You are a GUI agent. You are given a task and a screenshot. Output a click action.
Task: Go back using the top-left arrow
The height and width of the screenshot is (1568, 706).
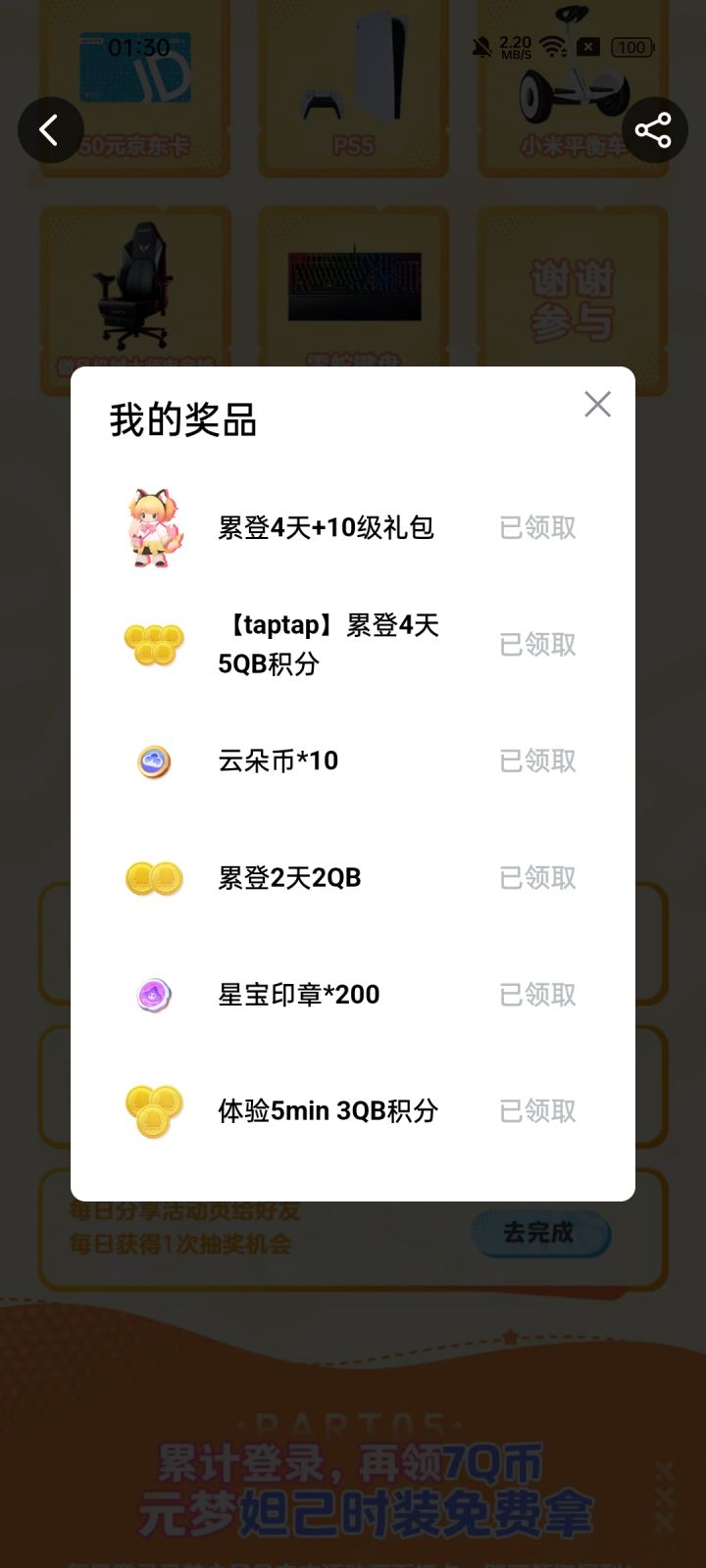click(x=50, y=130)
